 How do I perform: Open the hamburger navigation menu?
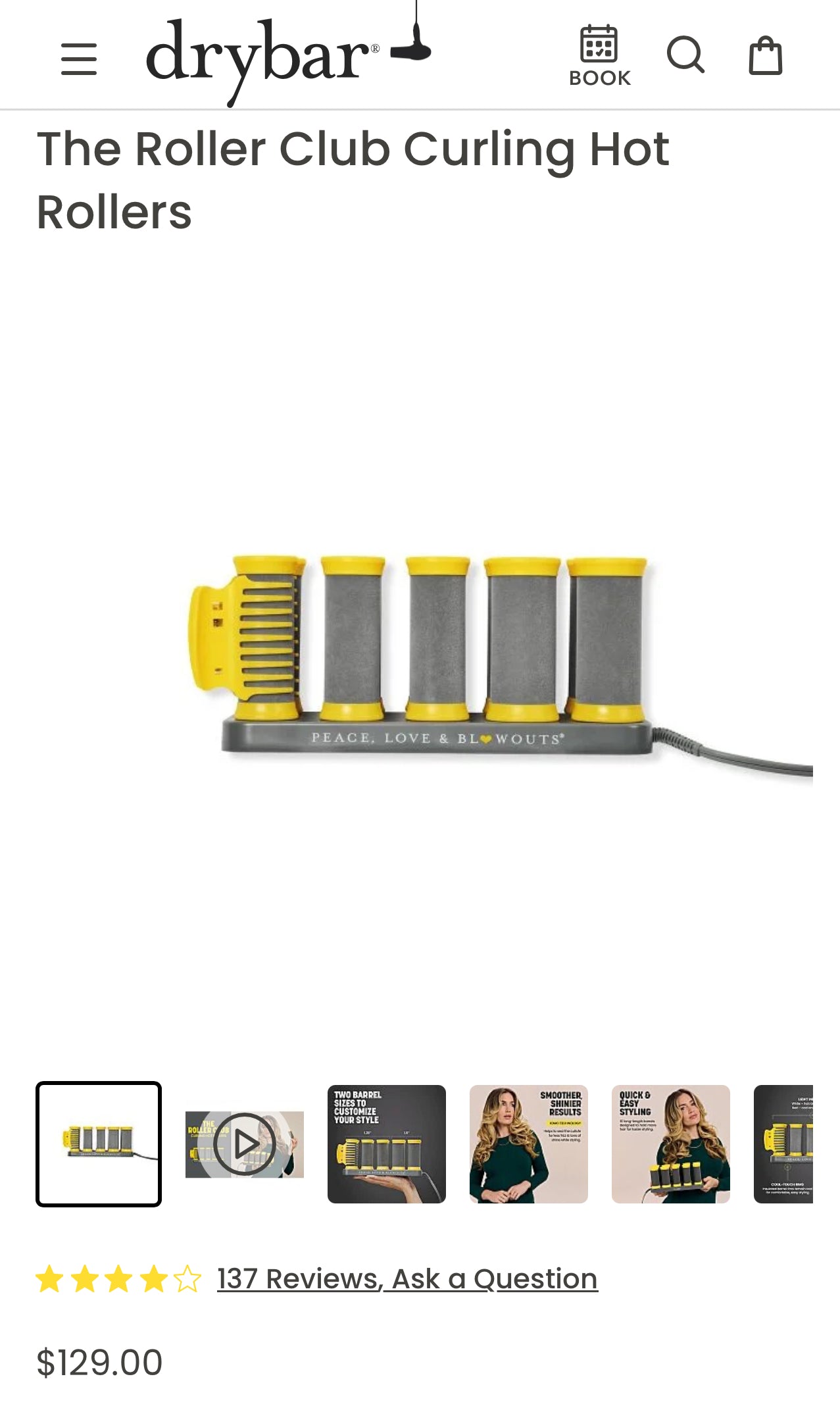79,59
